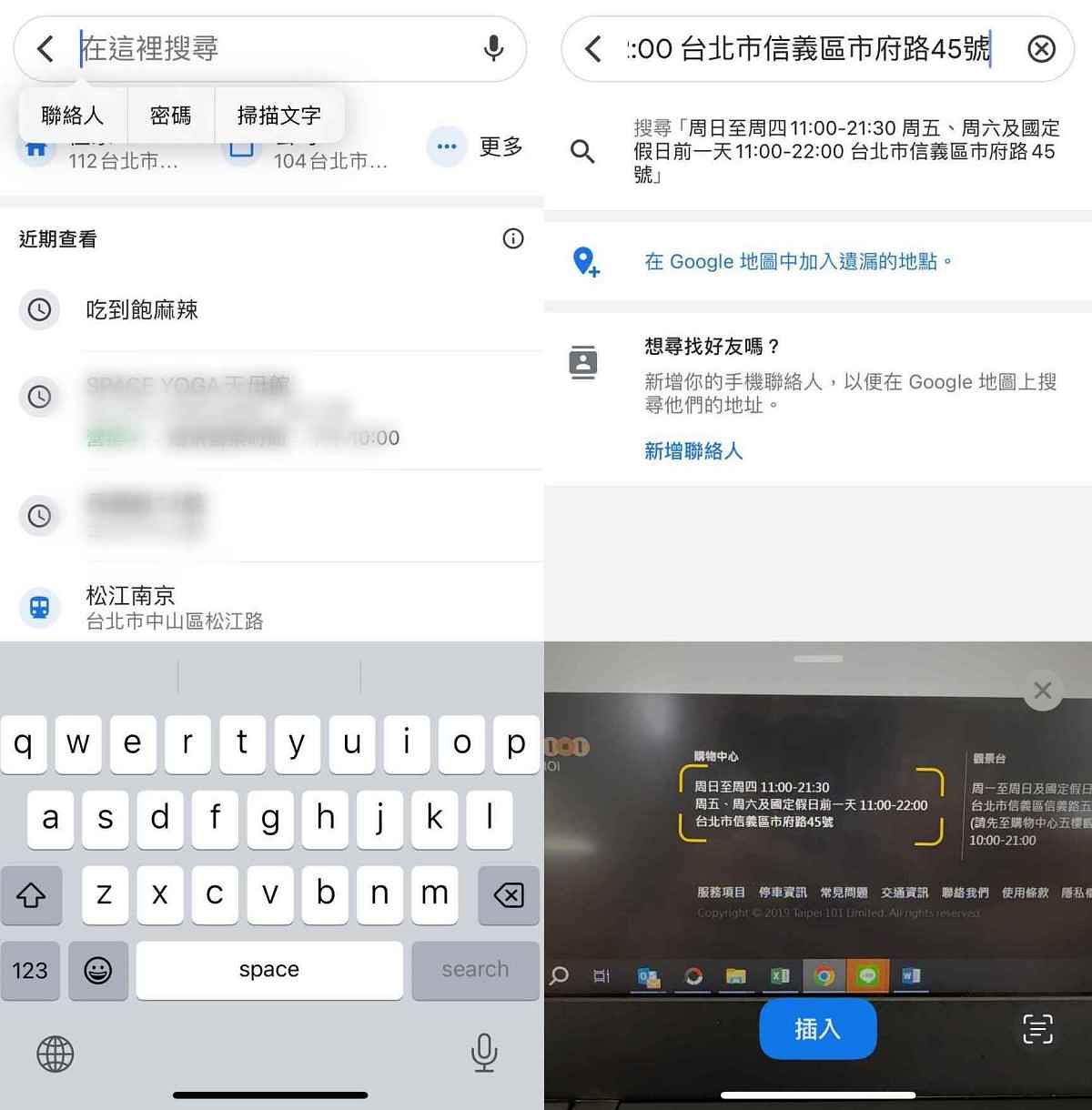The image size is (1092, 1110).
Task: Tap 掃描文字 in the popup menu
Action: tap(278, 116)
